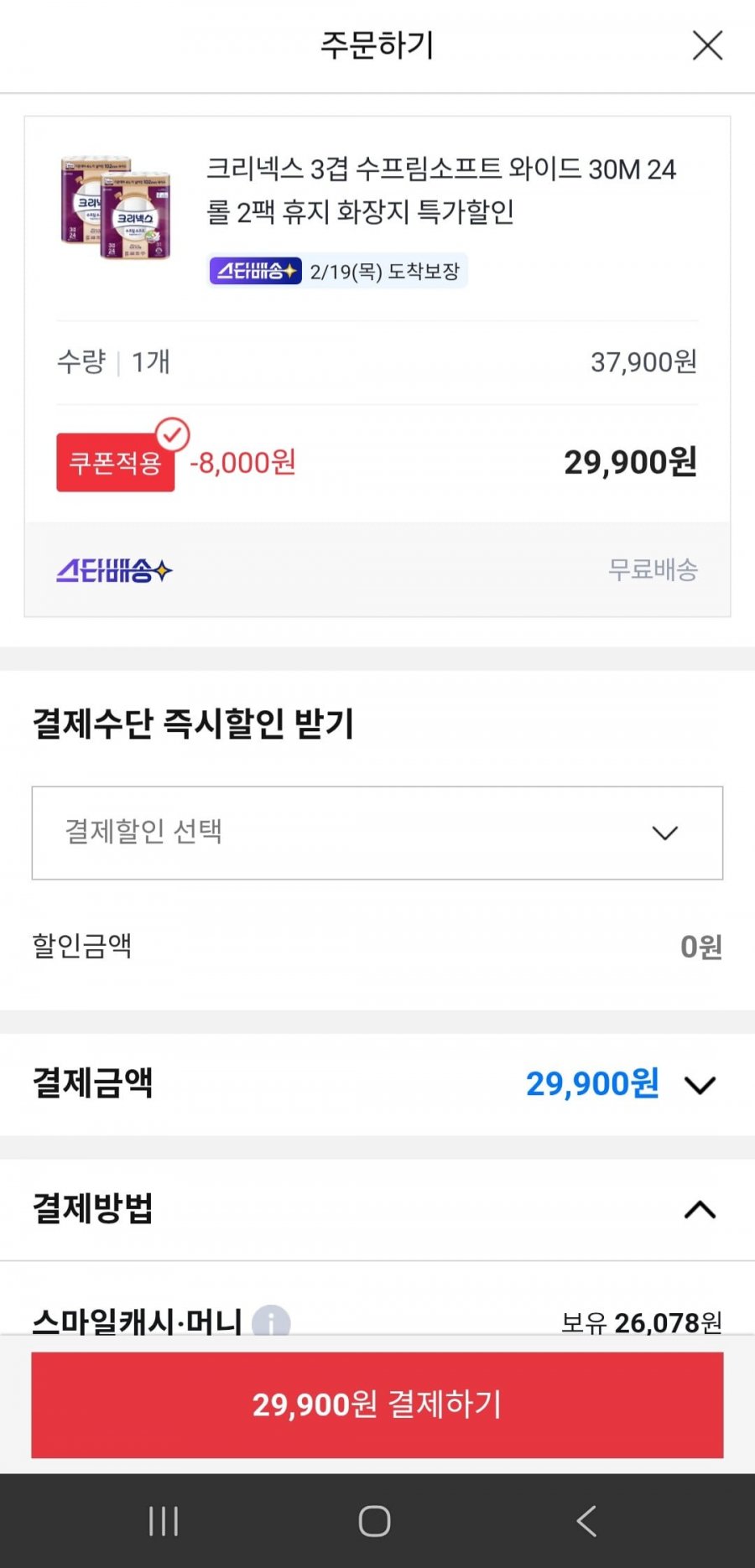Open the 결제할인 선택 dropdown
755x1568 pixels.
point(377,833)
